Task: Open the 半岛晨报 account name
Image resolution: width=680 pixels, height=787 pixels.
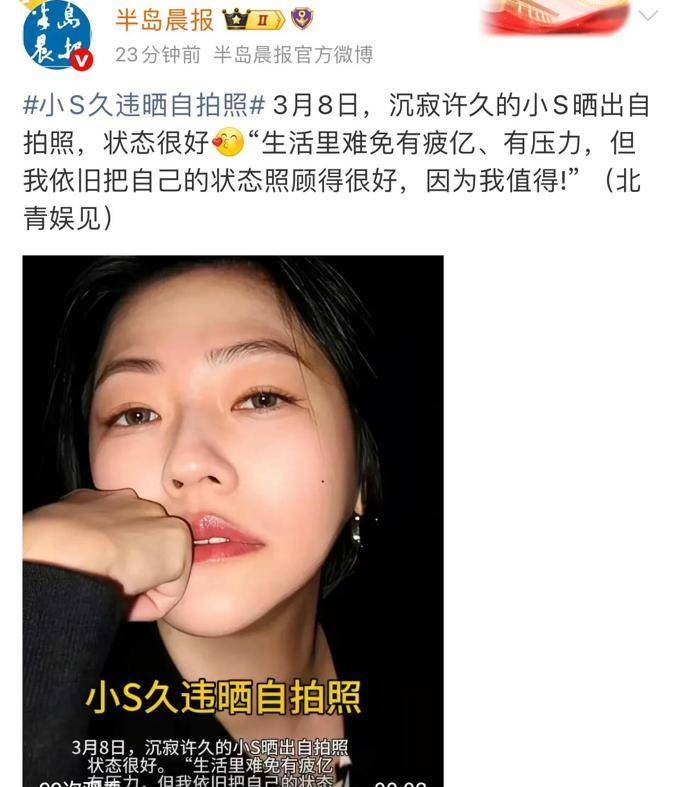Action: 163,19
